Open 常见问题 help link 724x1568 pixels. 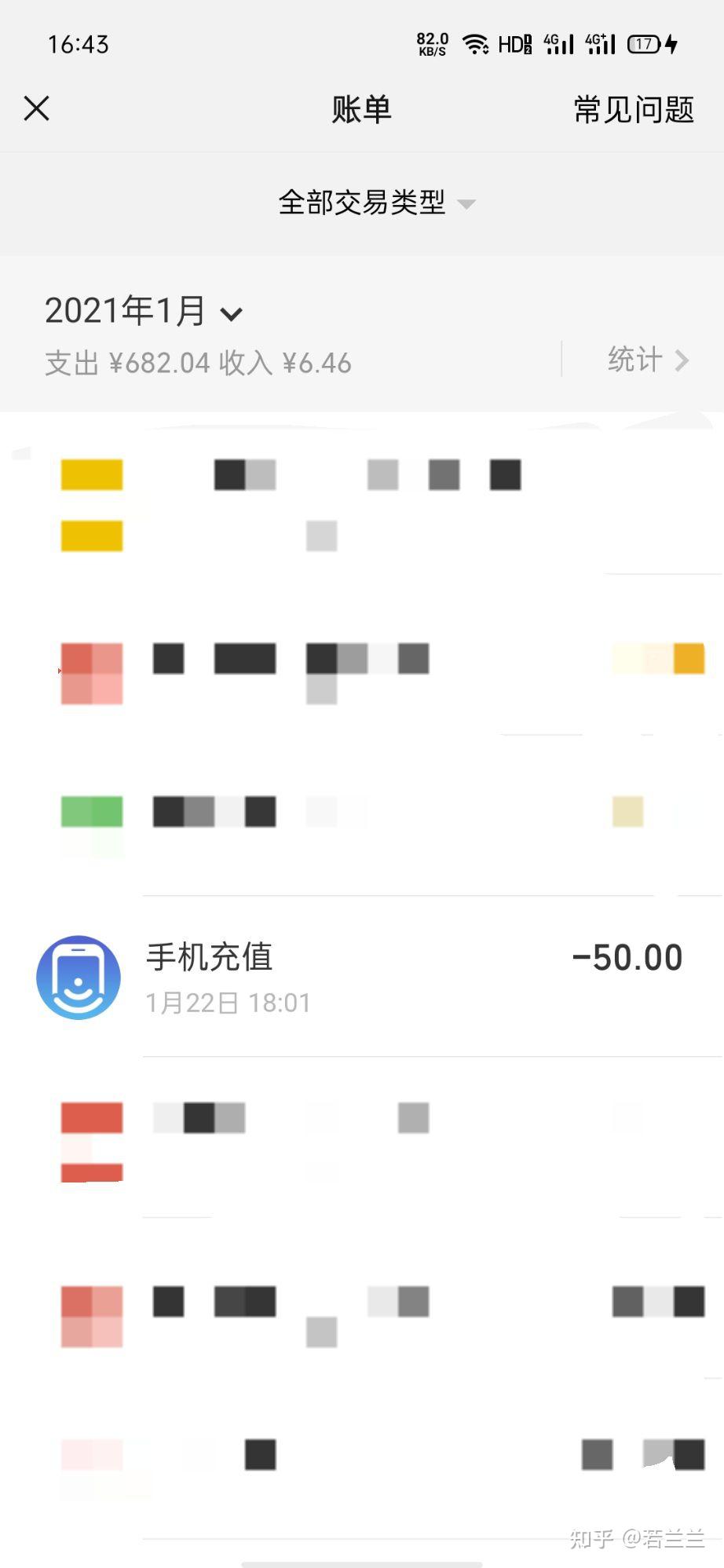click(x=633, y=109)
